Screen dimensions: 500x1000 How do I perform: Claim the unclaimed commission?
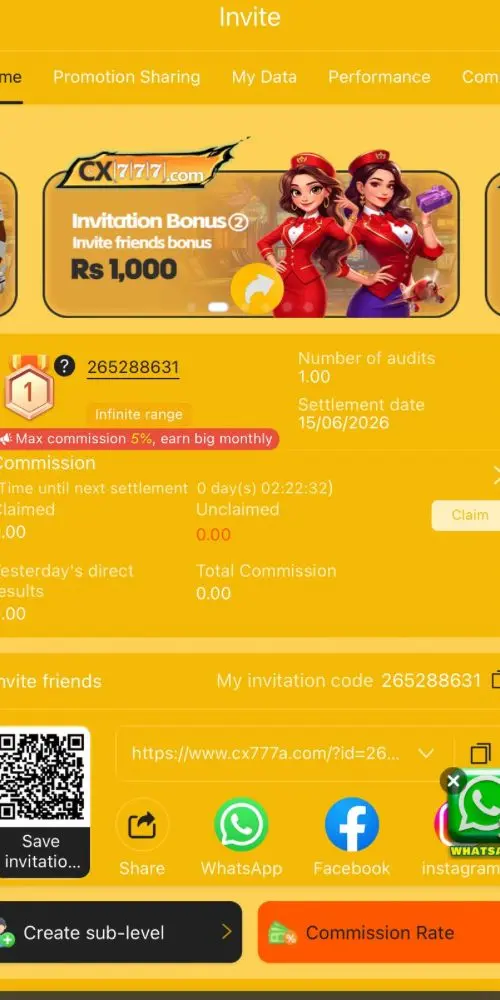coord(467,515)
